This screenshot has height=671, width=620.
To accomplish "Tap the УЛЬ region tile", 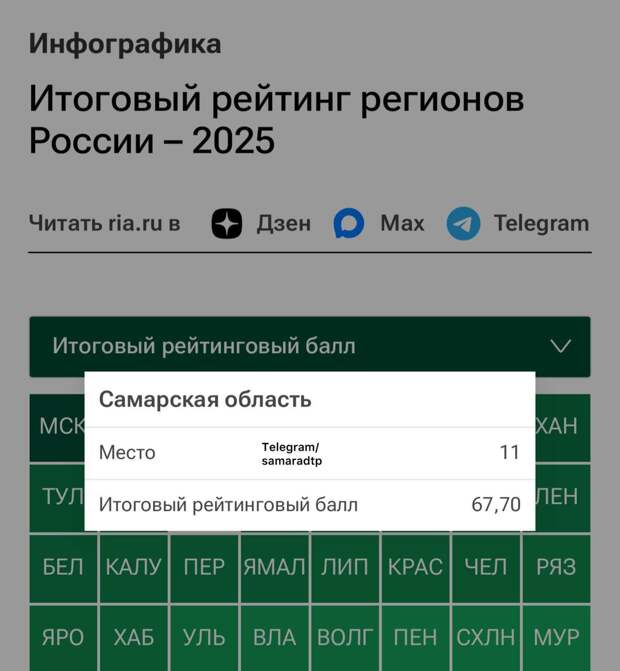I will coord(204,637).
